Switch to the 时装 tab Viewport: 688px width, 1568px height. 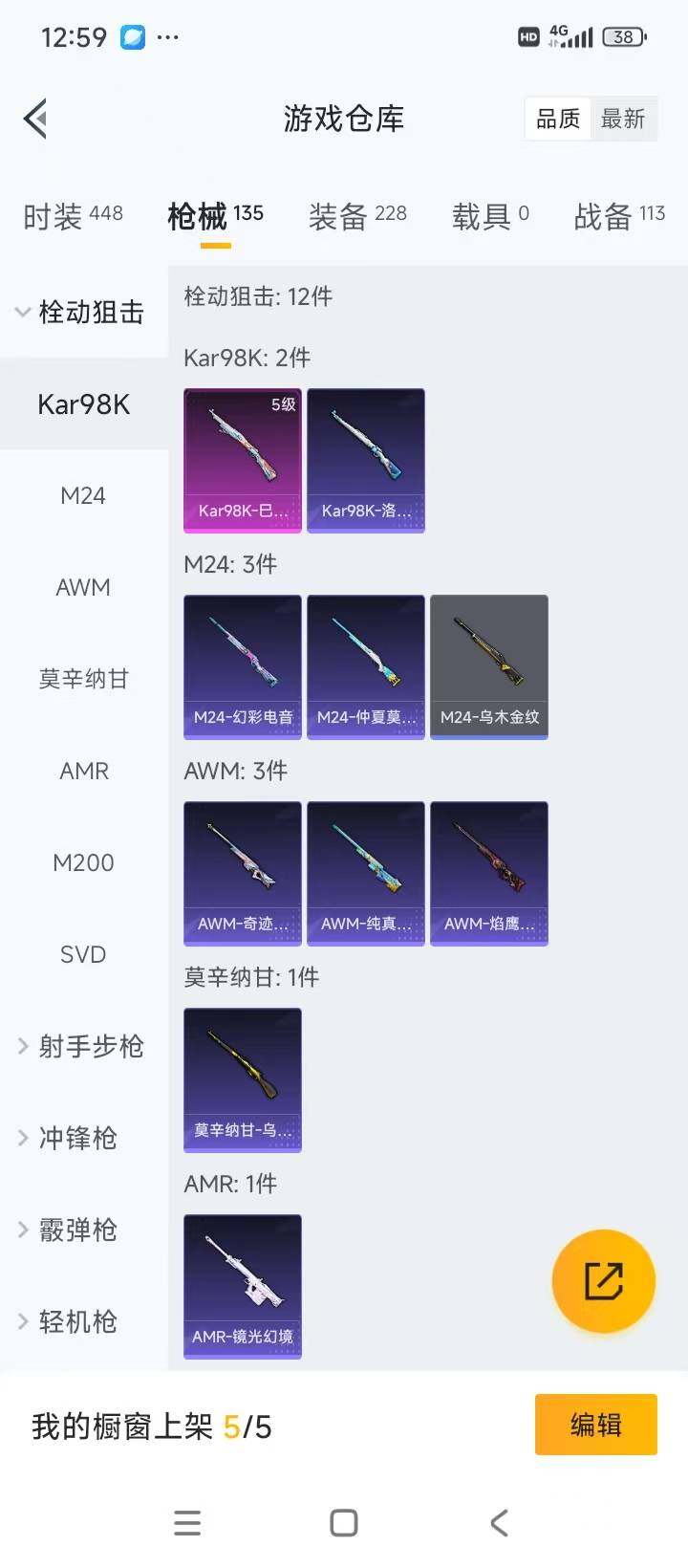[x=73, y=216]
